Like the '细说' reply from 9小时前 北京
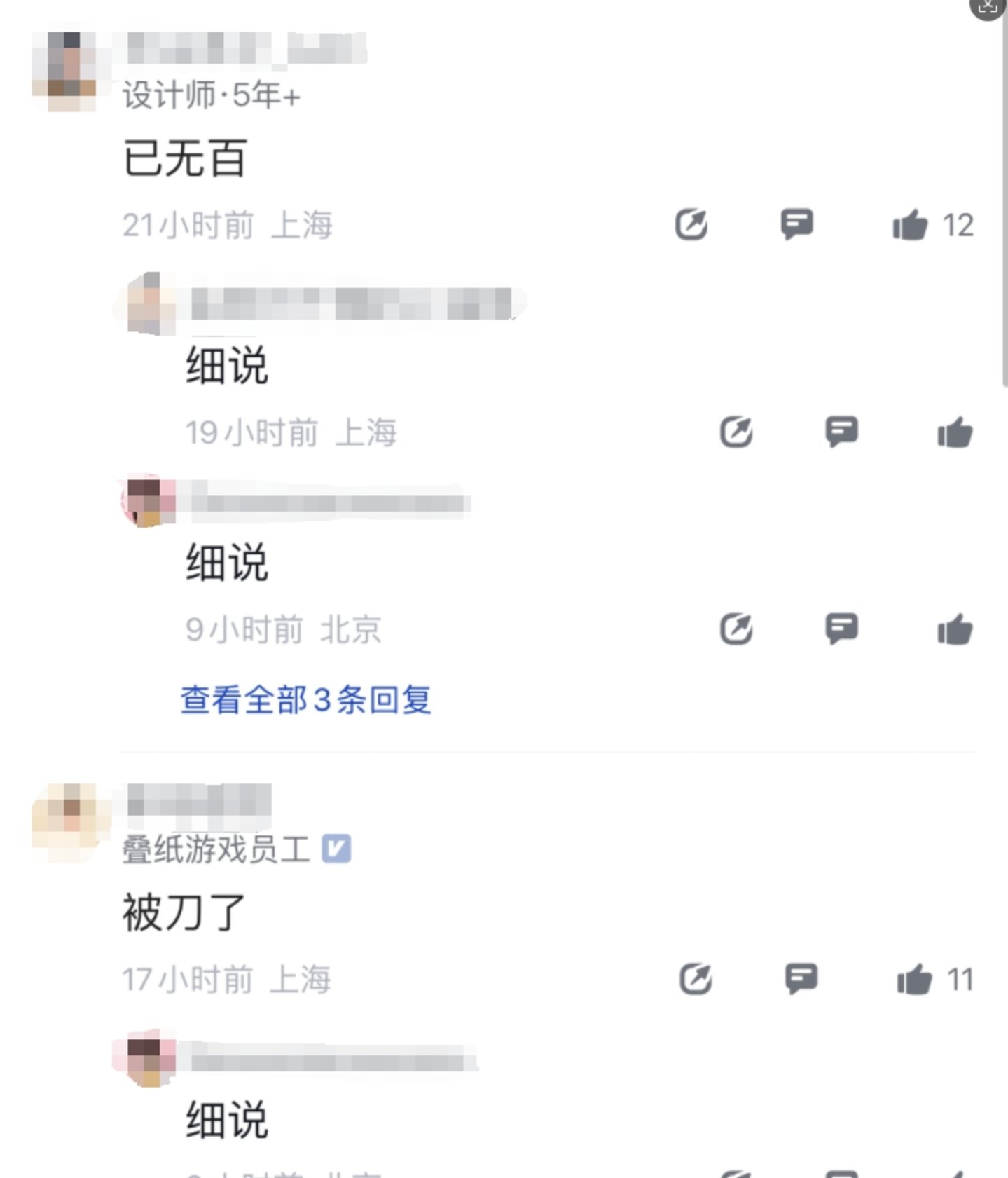The height and width of the screenshot is (1178, 1008). [x=955, y=629]
